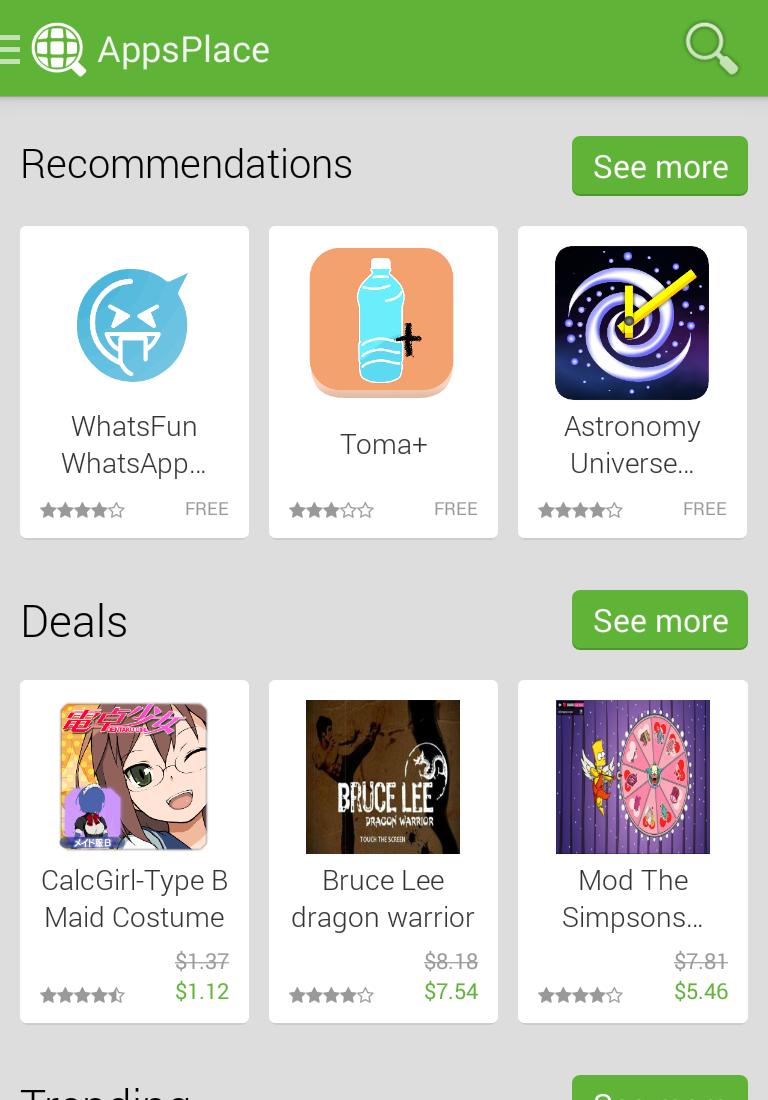The width and height of the screenshot is (768, 1100).
Task: Open the WhatsFun WhatsApp app icon
Action: coord(134,323)
